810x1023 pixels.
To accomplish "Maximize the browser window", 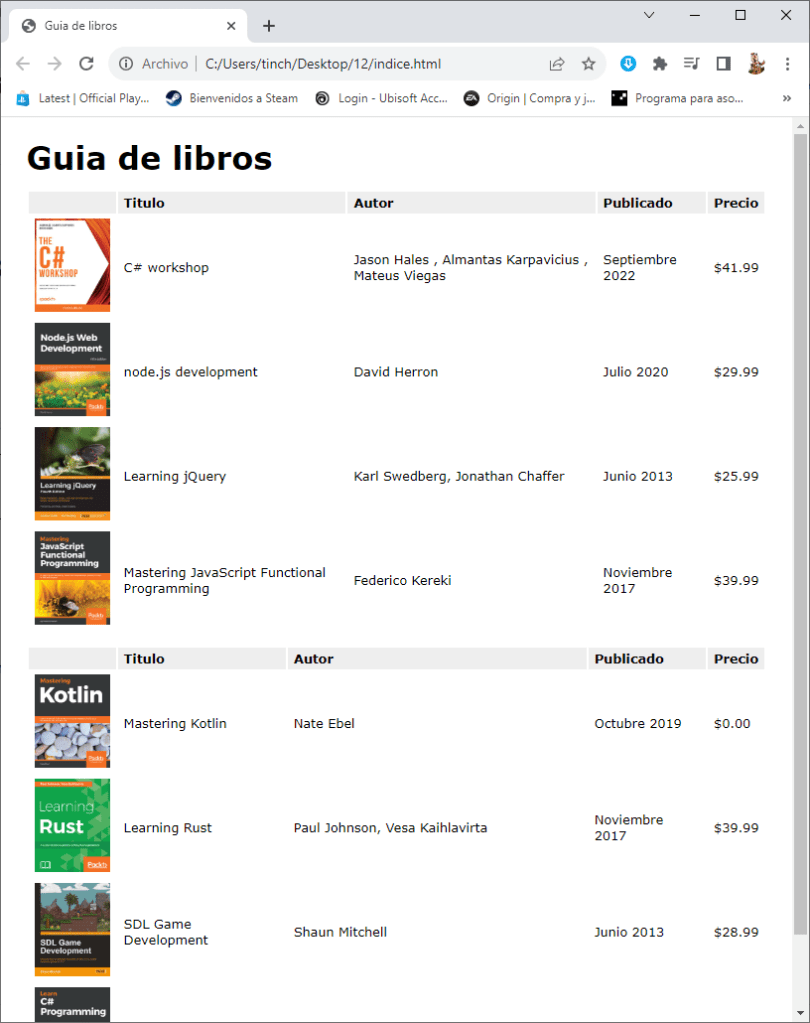I will coord(740,15).
